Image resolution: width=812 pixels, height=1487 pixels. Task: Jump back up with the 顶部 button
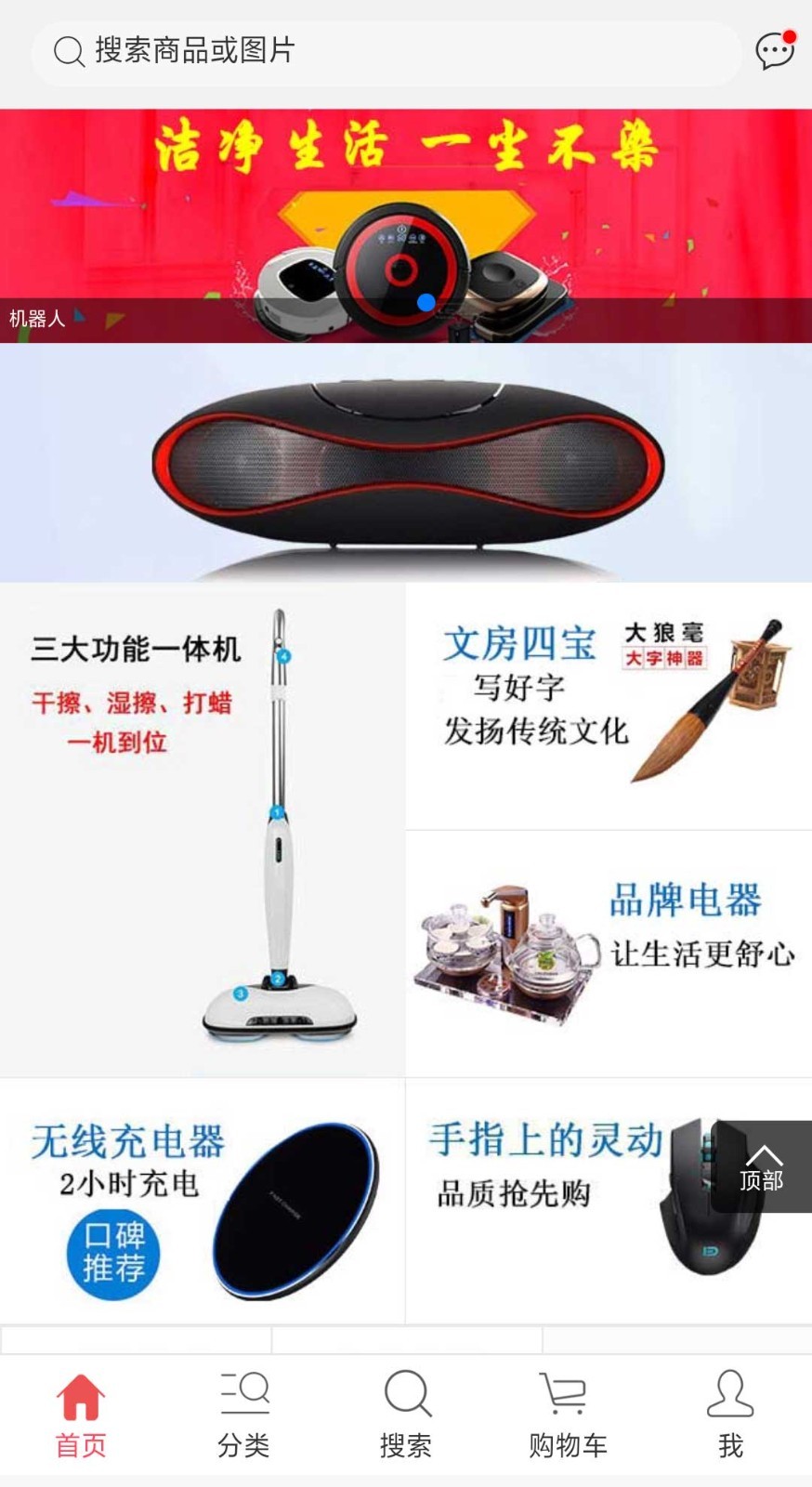pos(762,1166)
